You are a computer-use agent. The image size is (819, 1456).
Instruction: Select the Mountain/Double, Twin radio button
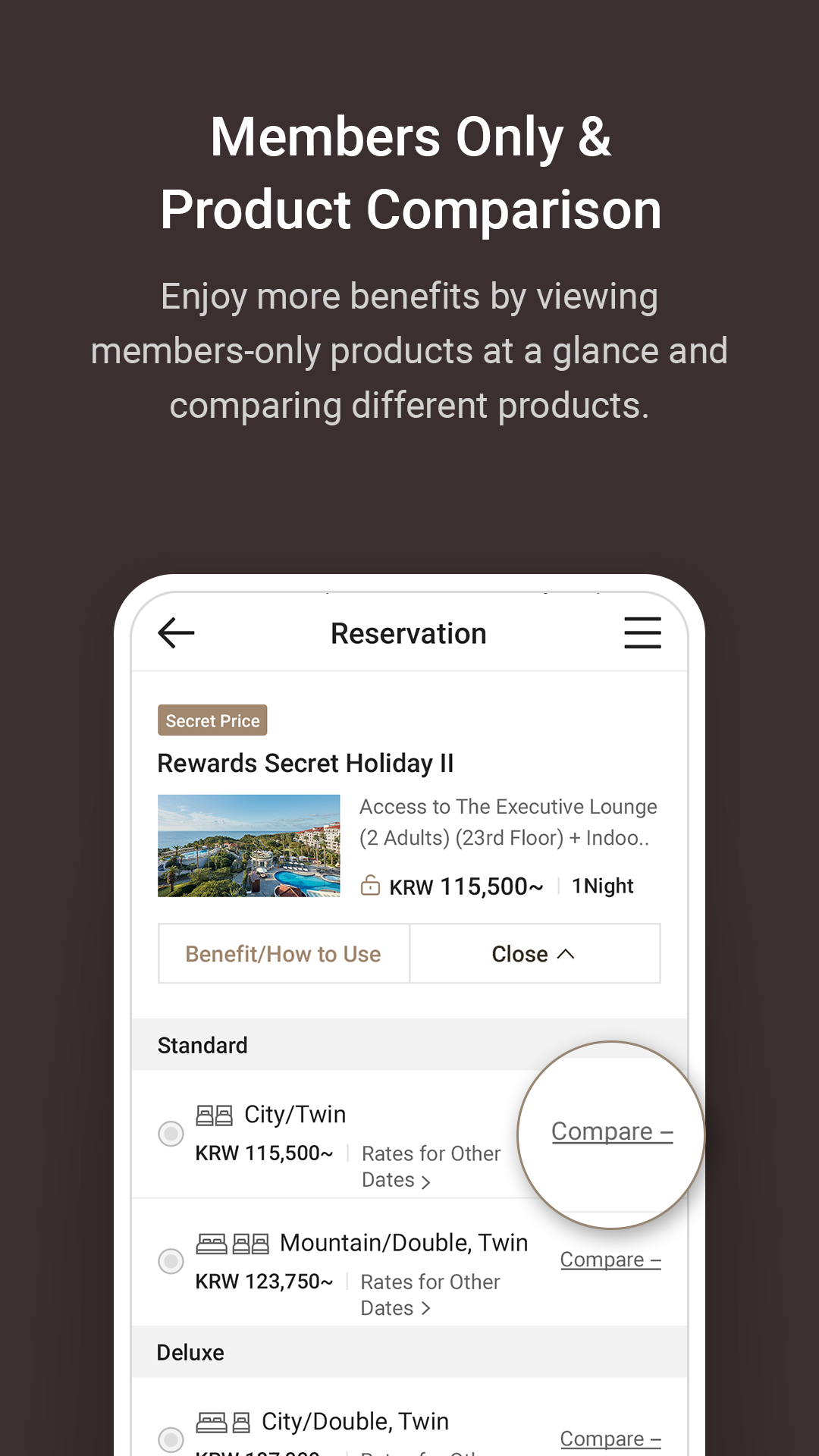tap(171, 1262)
